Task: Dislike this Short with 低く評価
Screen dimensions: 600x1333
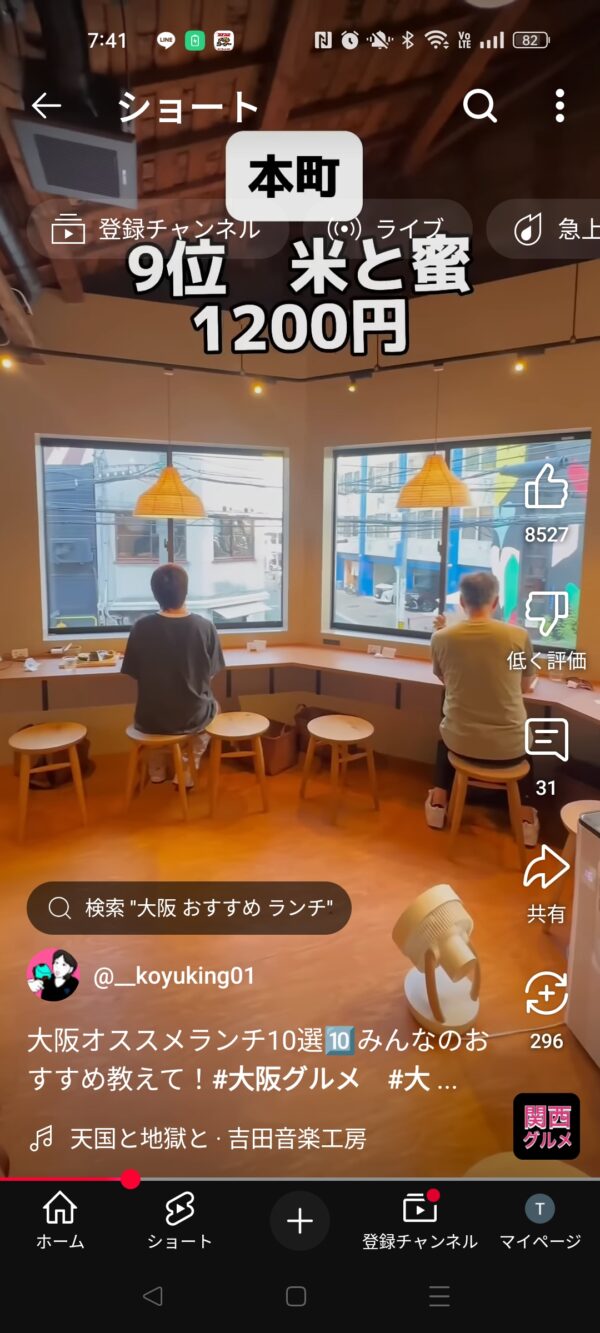Action: pyautogui.click(x=546, y=614)
